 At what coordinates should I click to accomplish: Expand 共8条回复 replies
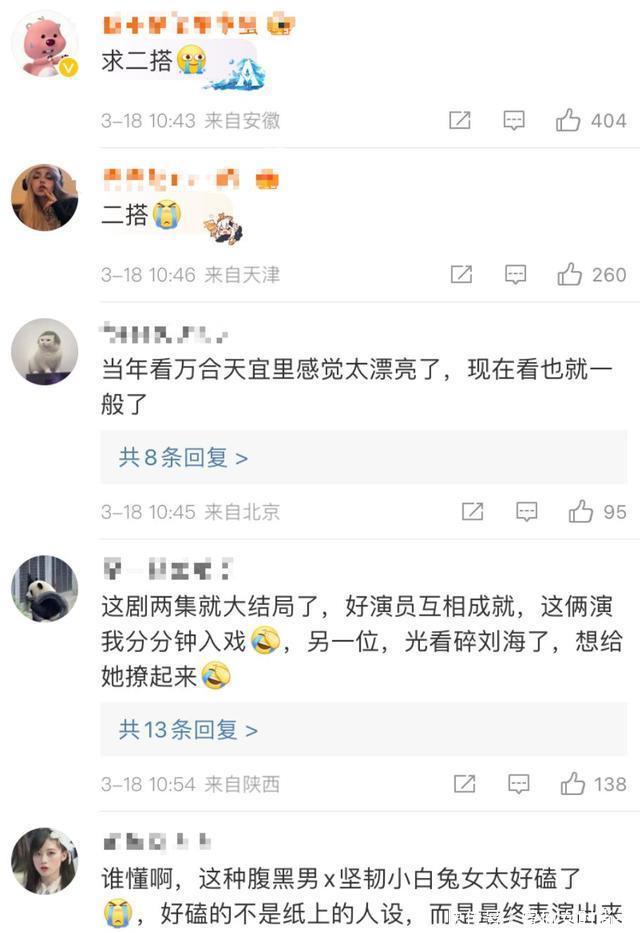click(183, 458)
